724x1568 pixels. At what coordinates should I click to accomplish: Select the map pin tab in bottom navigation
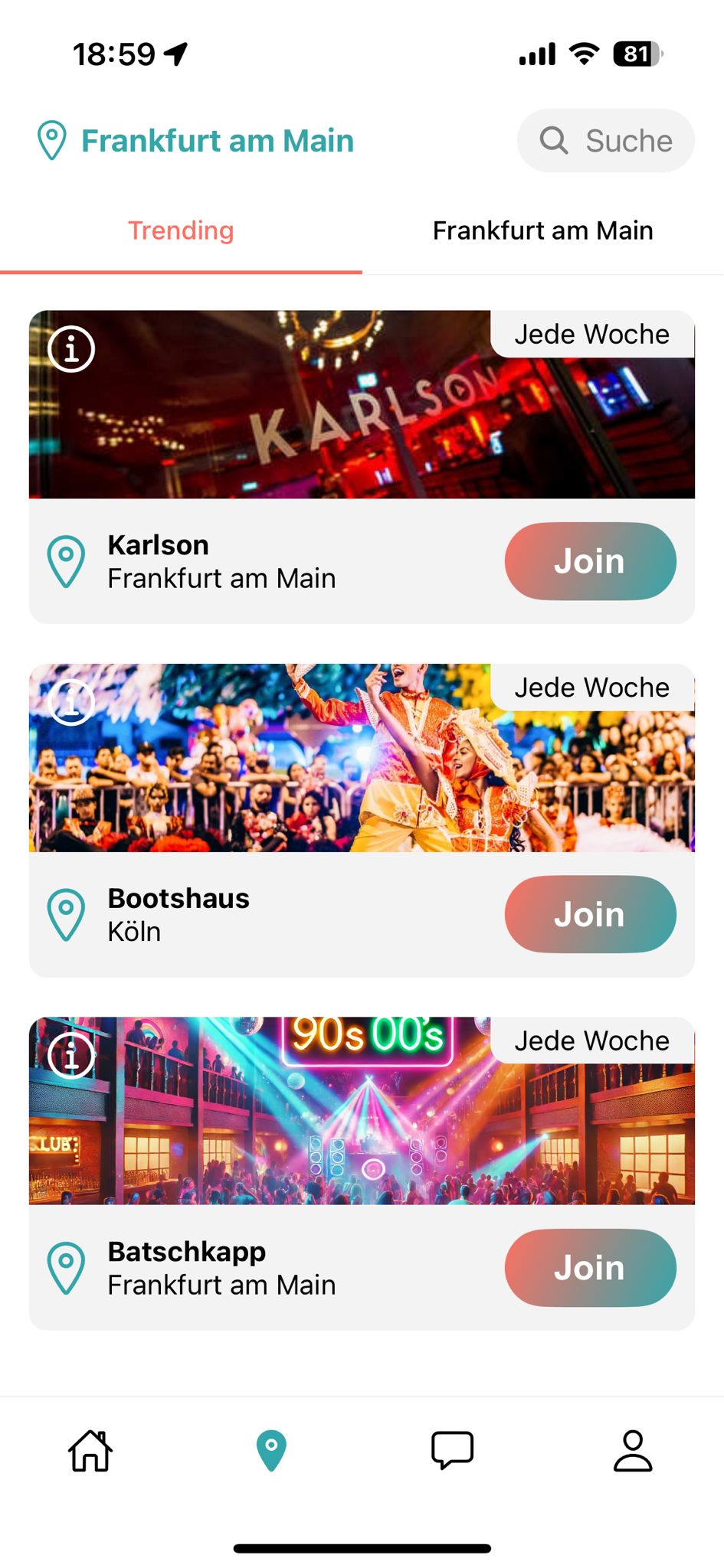click(x=271, y=1449)
